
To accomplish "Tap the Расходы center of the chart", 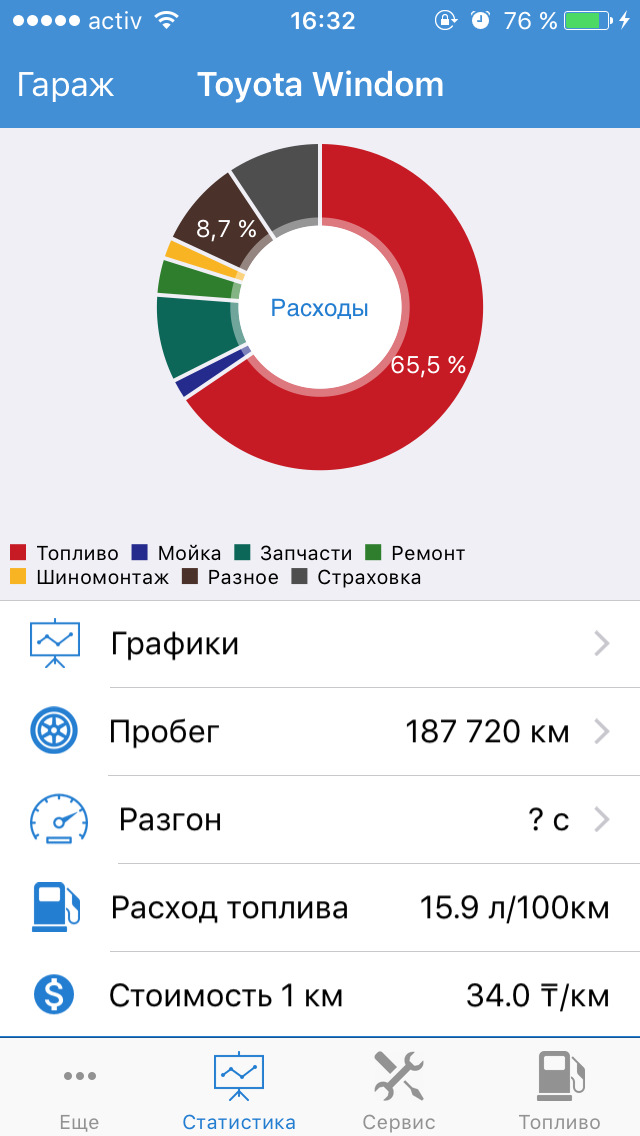I will pos(320,308).
